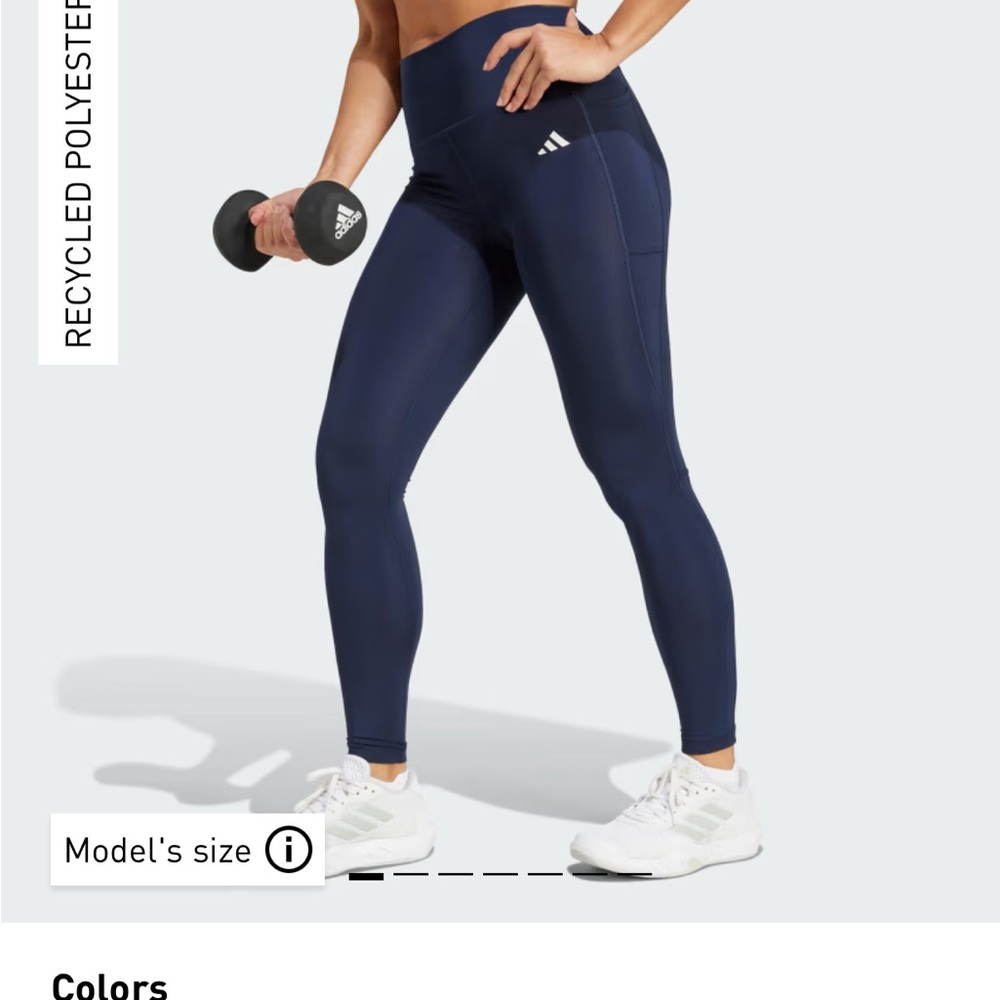Viewport: 1000px width, 1000px height.
Task: Open the Model's size info button
Action: (288, 850)
